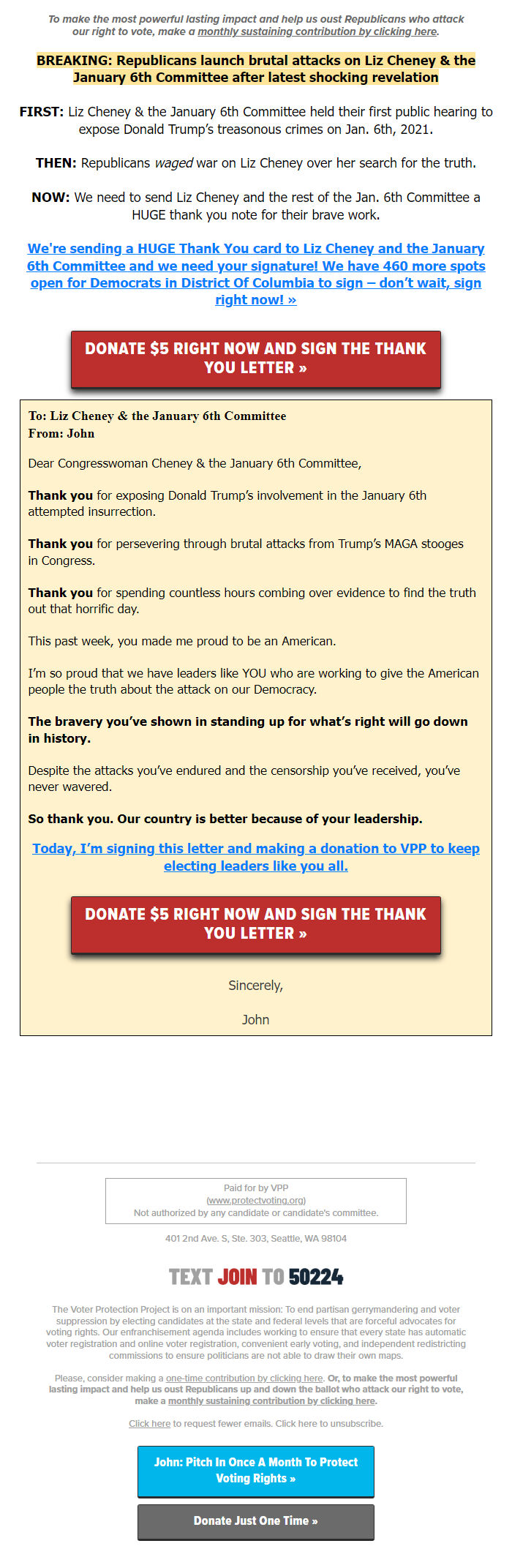Viewport: 512px width, 1568px height.
Task: Tap Pitch In Once A Month button
Action: pos(256,1471)
